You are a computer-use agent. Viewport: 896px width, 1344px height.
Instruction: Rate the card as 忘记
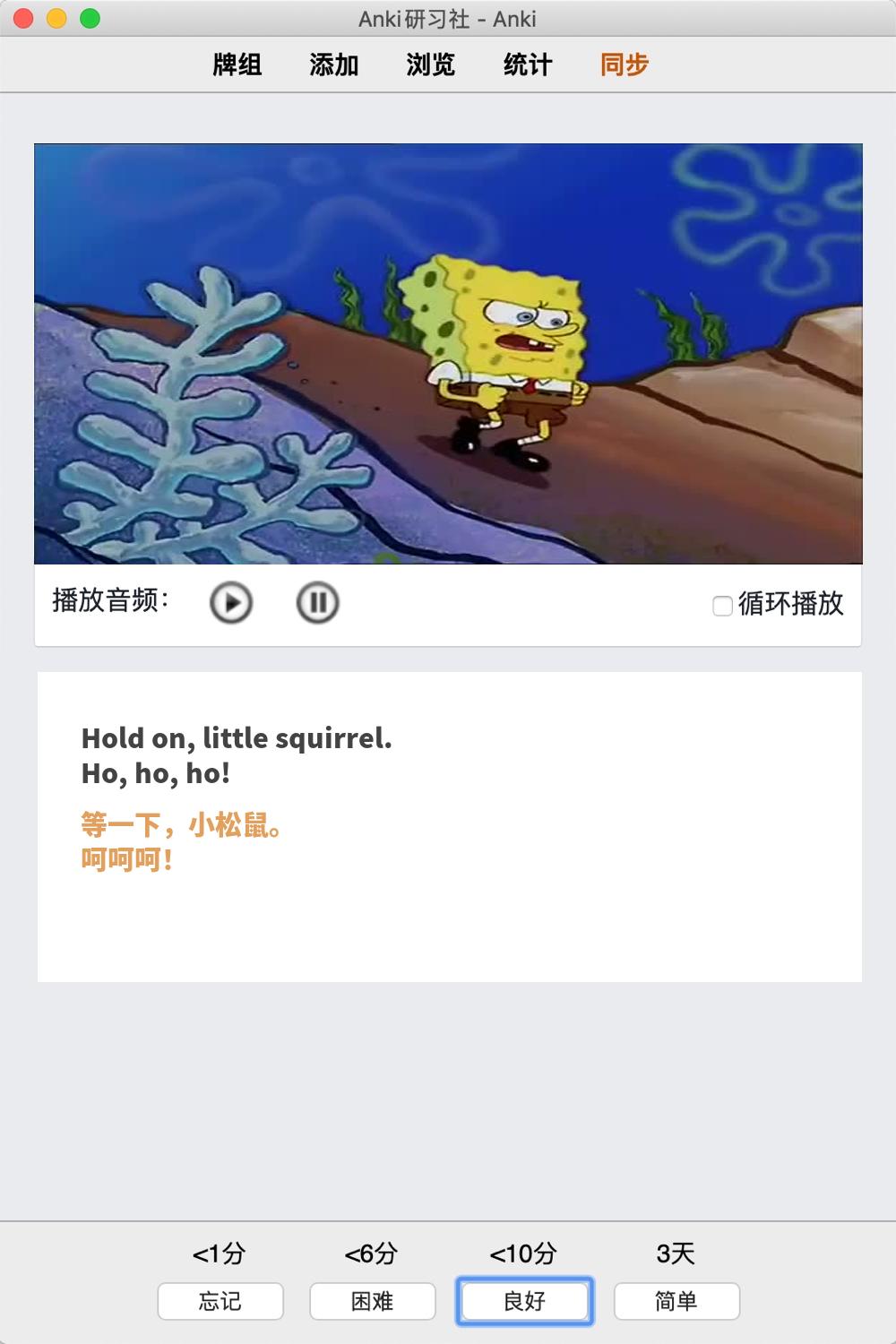point(220,1301)
